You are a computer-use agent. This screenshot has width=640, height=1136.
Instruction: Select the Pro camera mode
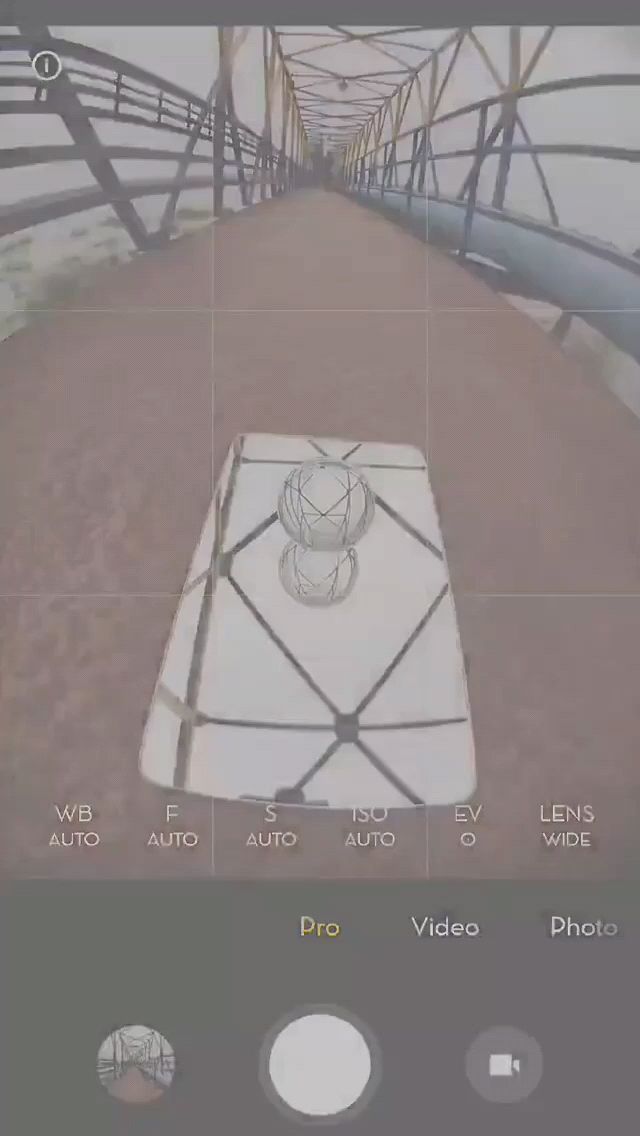click(x=320, y=927)
